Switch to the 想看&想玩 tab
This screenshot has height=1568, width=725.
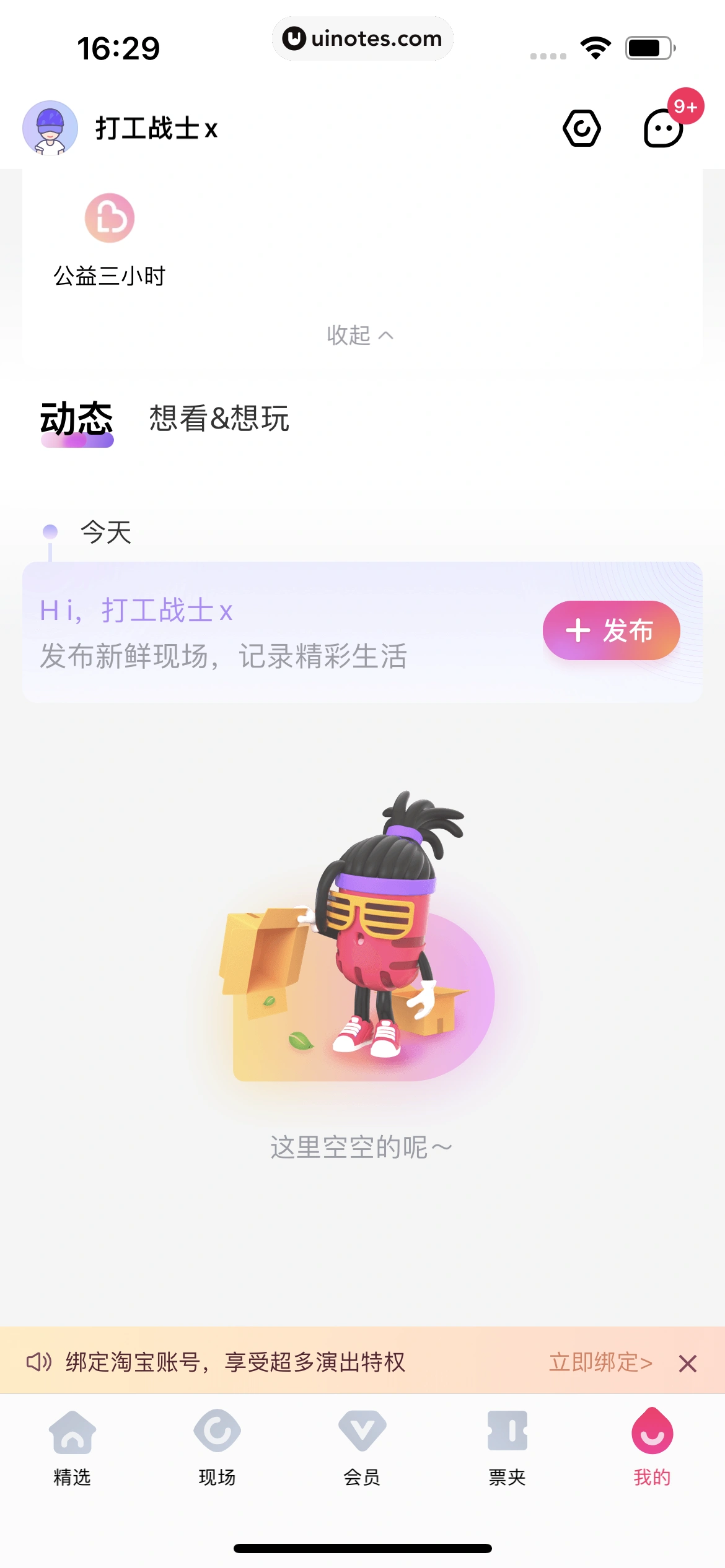tap(219, 419)
